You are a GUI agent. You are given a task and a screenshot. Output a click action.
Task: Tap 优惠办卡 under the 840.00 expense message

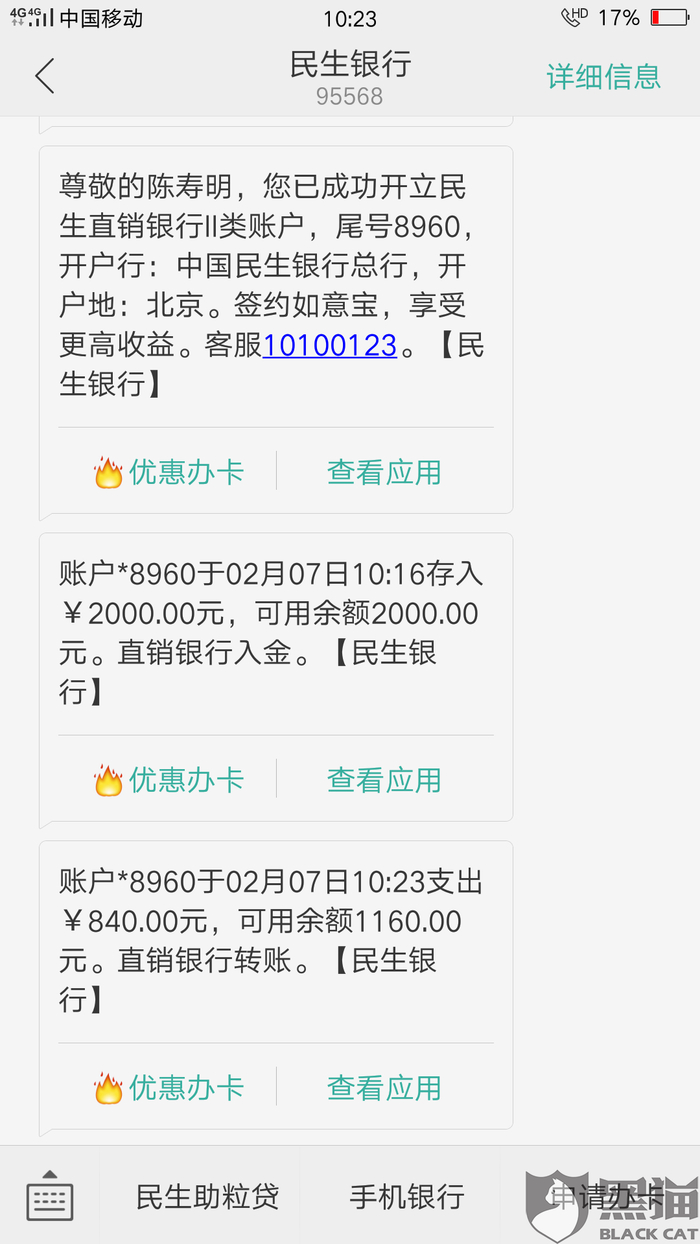tap(168, 1088)
